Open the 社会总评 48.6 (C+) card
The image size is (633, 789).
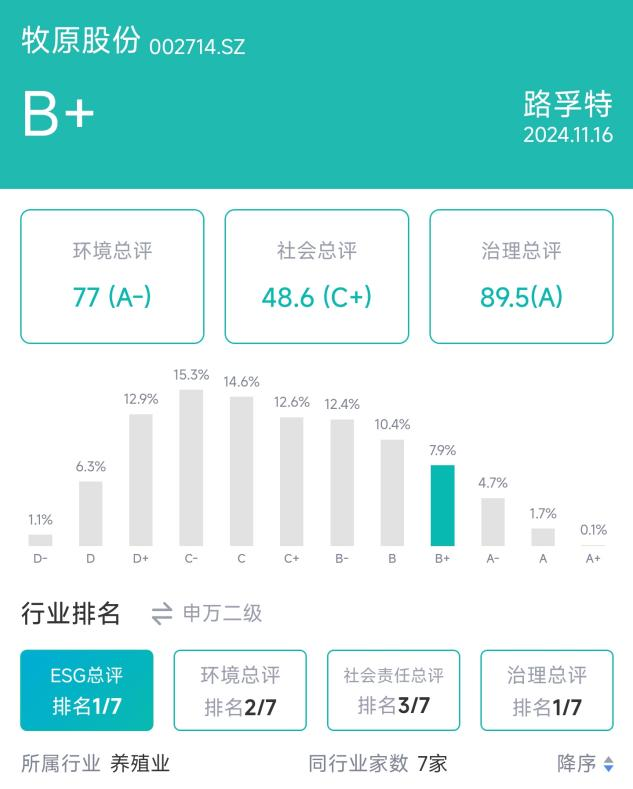[316, 276]
